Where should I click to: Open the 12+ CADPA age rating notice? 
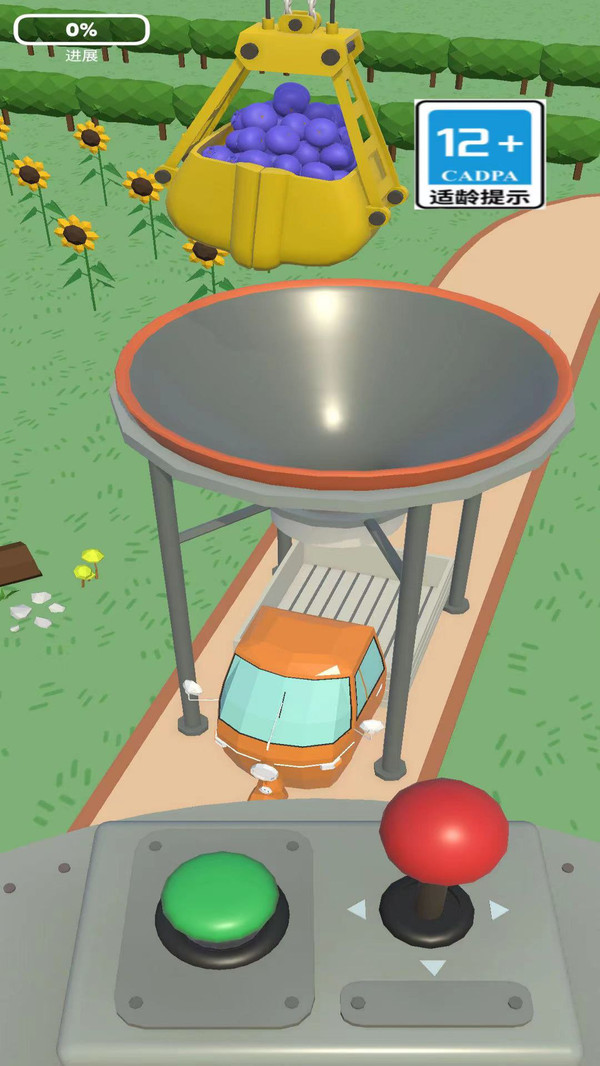click(x=480, y=154)
